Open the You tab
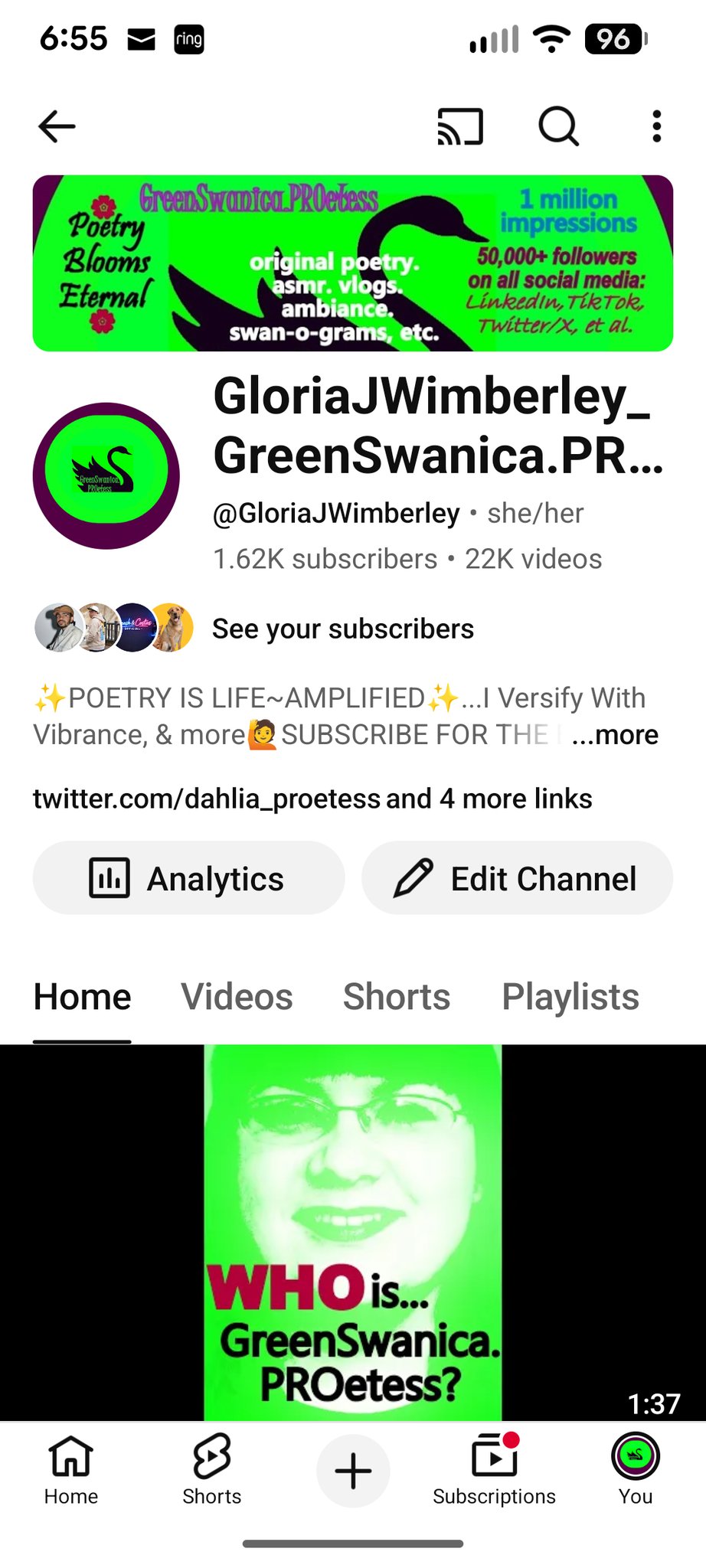The image size is (706, 1568). tap(635, 1470)
